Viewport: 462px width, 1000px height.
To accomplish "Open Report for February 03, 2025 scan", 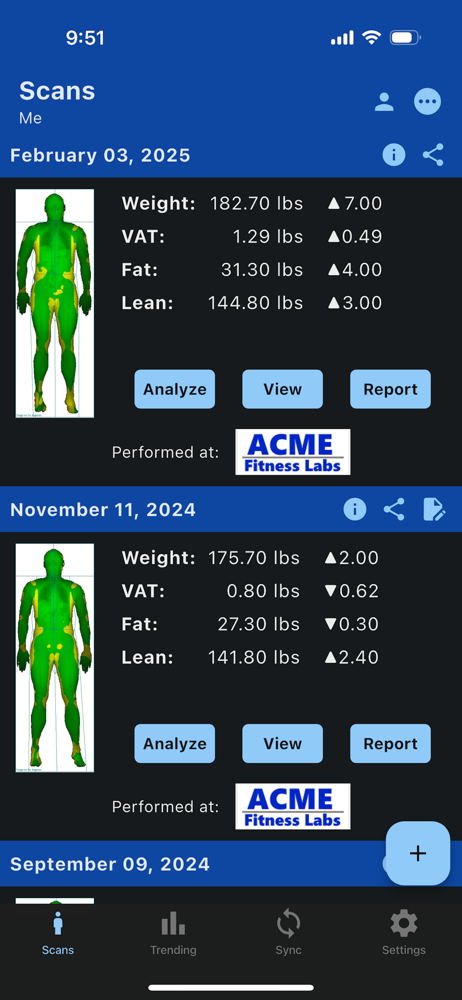I will 391,389.
